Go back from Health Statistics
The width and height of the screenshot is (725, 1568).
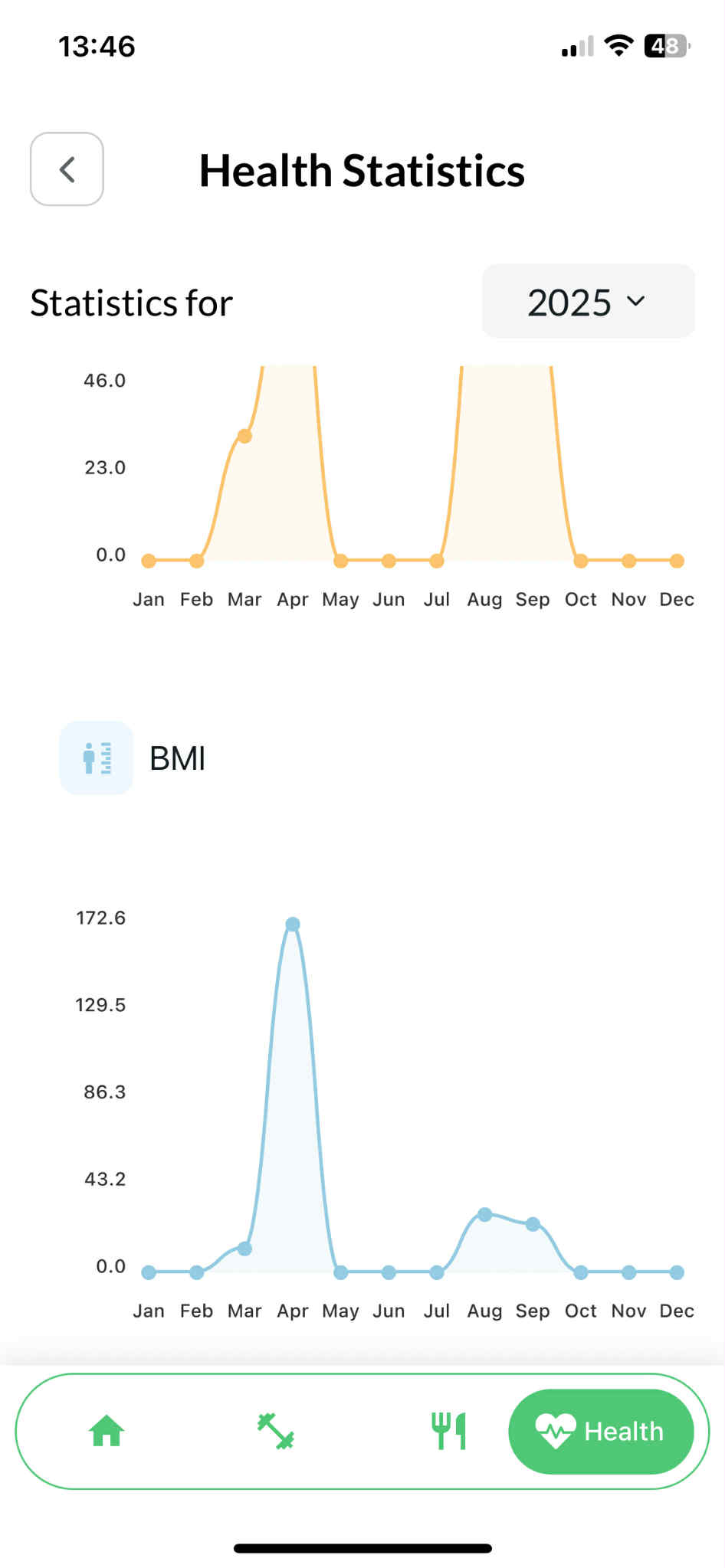[67, 169]
